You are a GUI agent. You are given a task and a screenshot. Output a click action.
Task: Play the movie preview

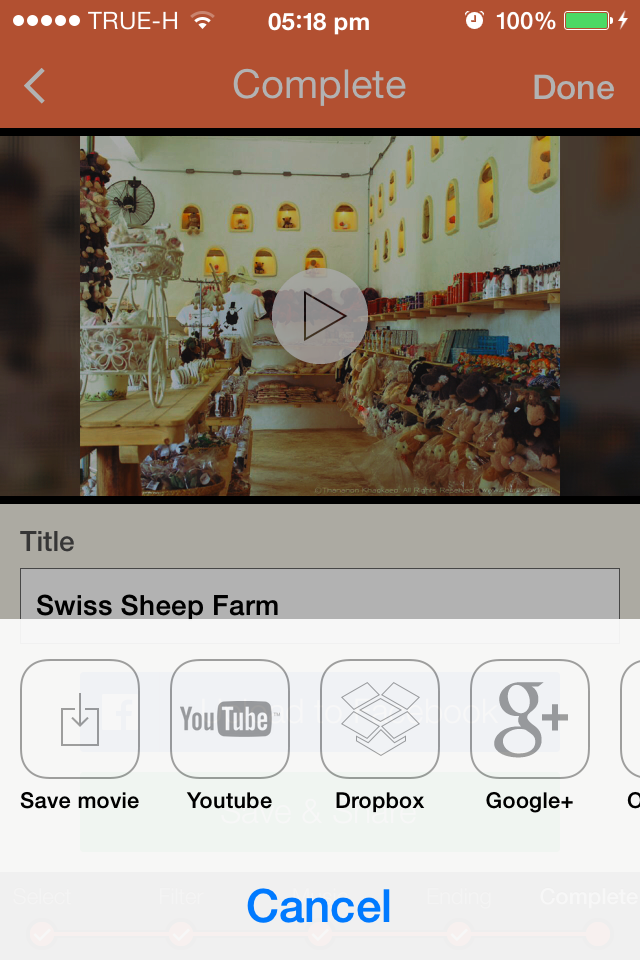pos(320,316)
